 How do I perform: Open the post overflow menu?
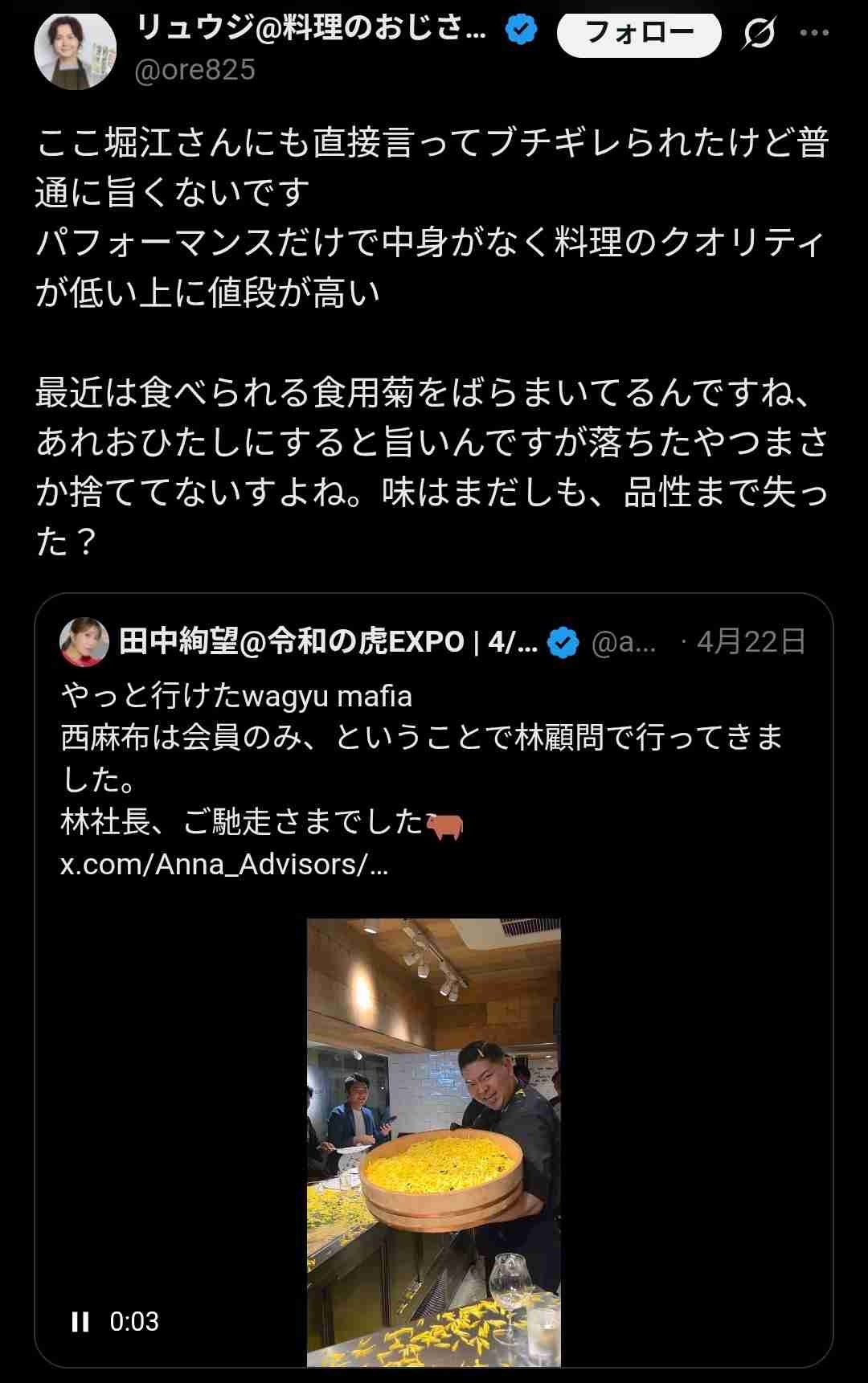click(814, 33)
